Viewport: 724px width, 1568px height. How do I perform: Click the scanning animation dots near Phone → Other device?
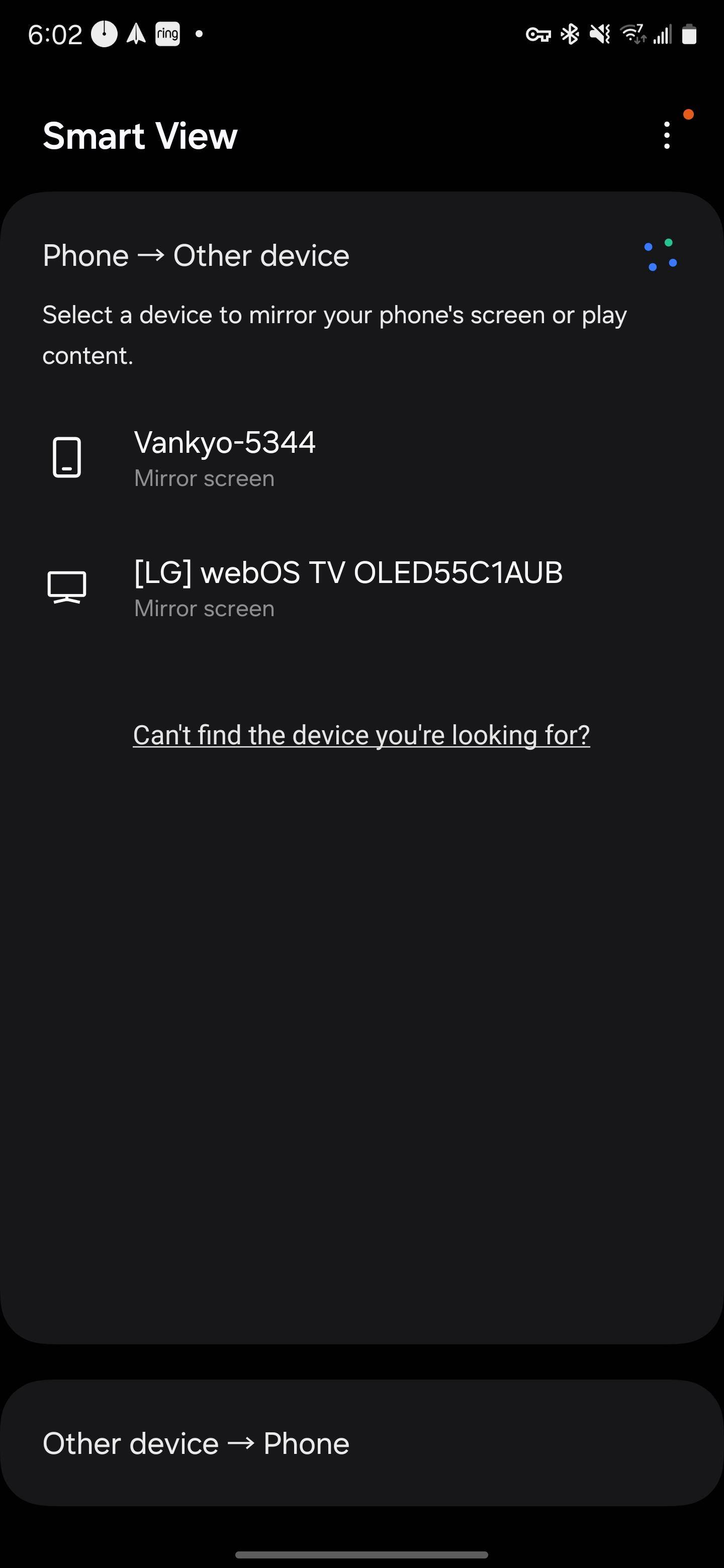[660, 255]
